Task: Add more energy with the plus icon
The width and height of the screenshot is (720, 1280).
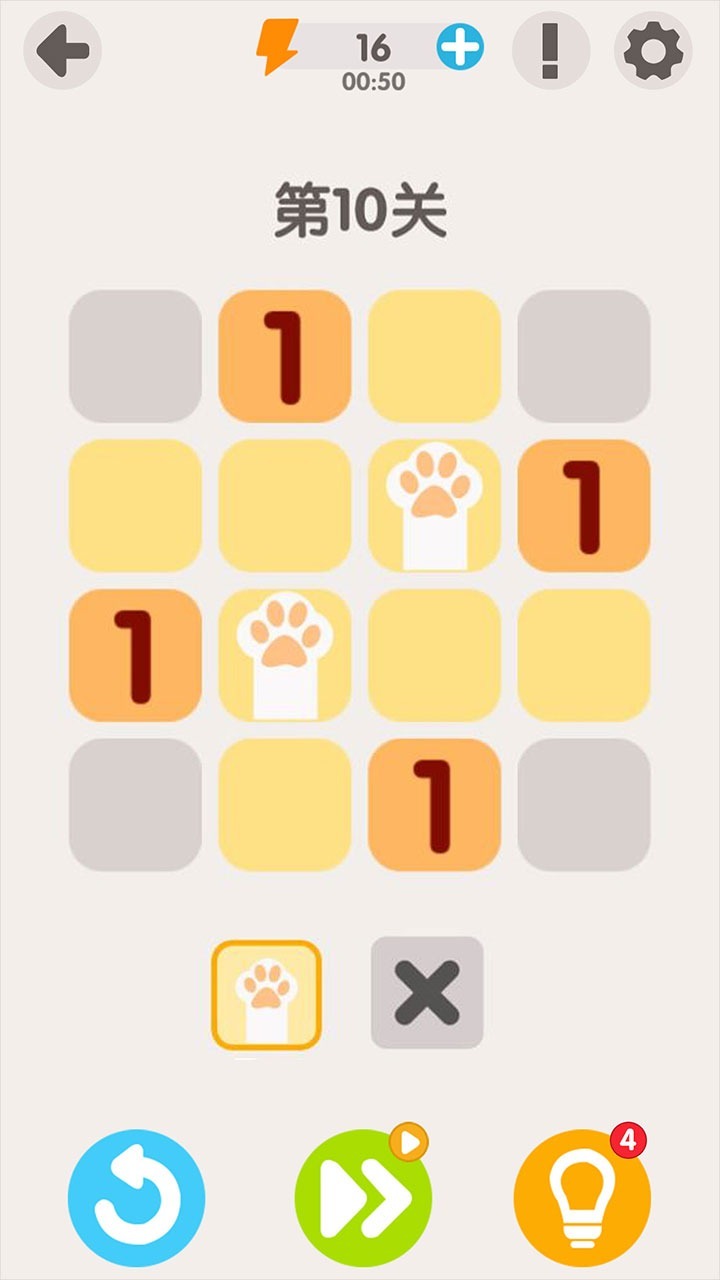Action: (x=460, y=46)
